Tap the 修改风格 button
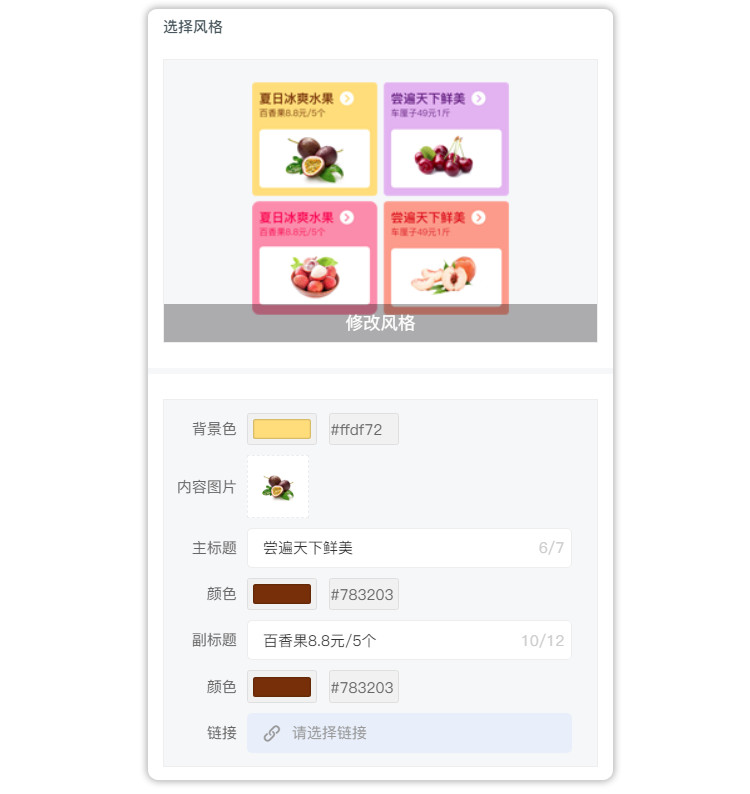The height and width of the screenshot is (794, 750). pos(380,323)
